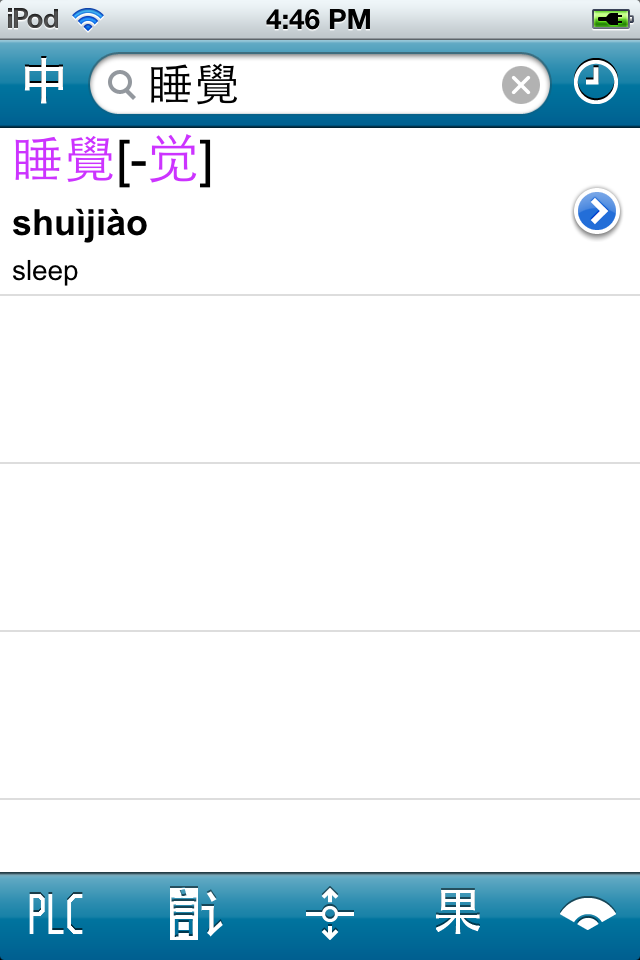Expand the bottom toolbar chevron

[x=588, y=915]
